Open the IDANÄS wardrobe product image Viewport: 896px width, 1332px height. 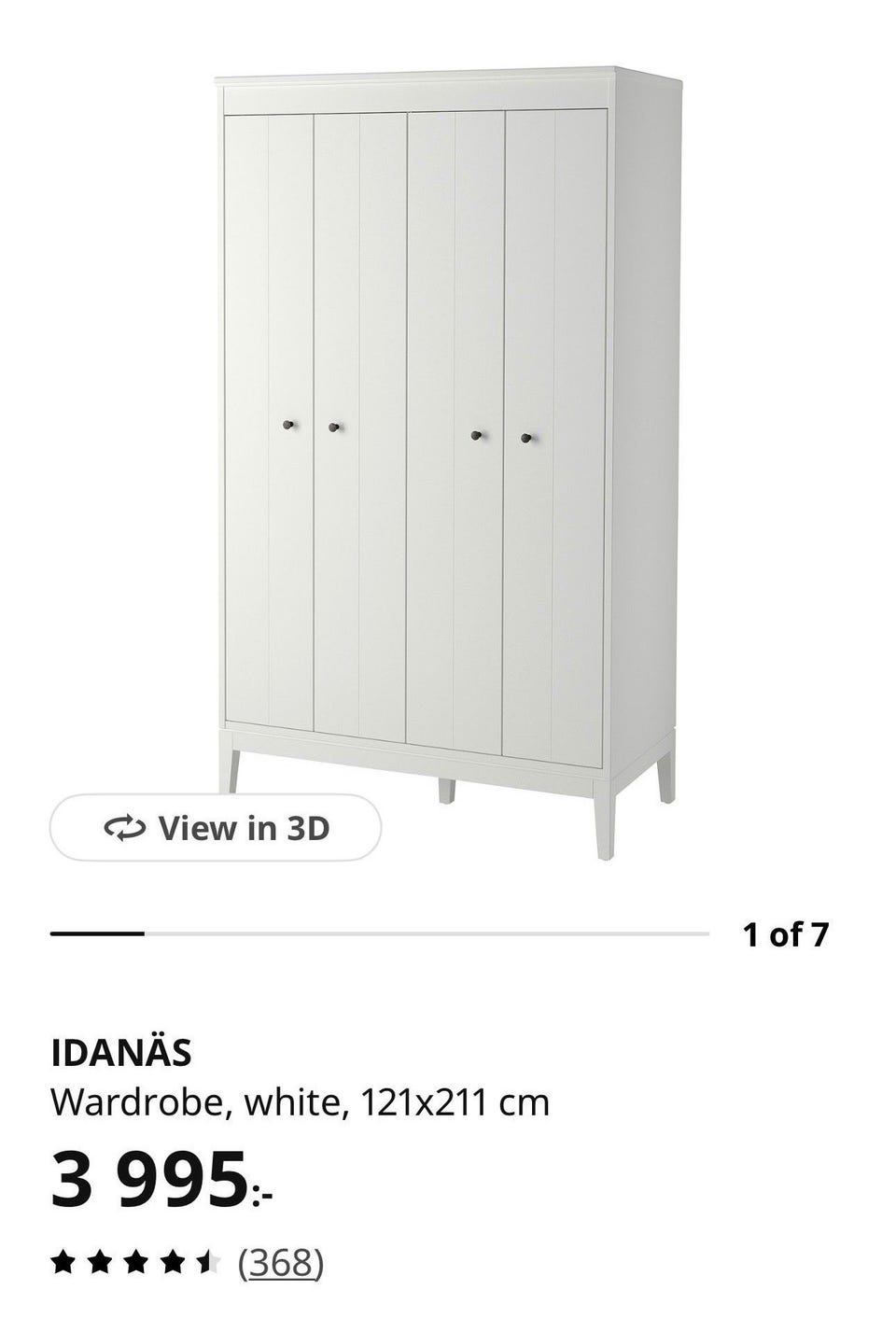click(x=448, y=420)
